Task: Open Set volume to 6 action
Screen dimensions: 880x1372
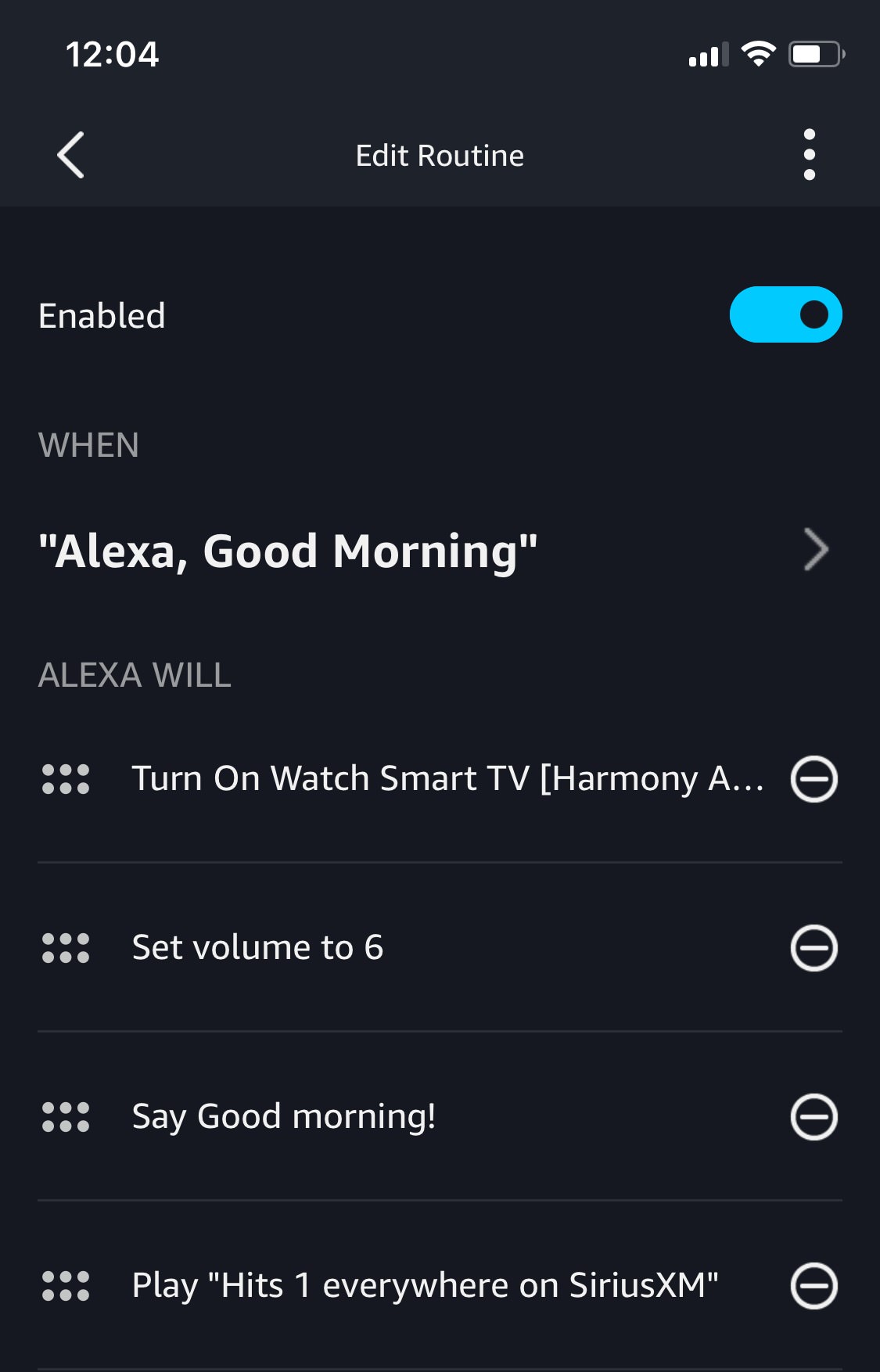Action: [x=258, y=948]
